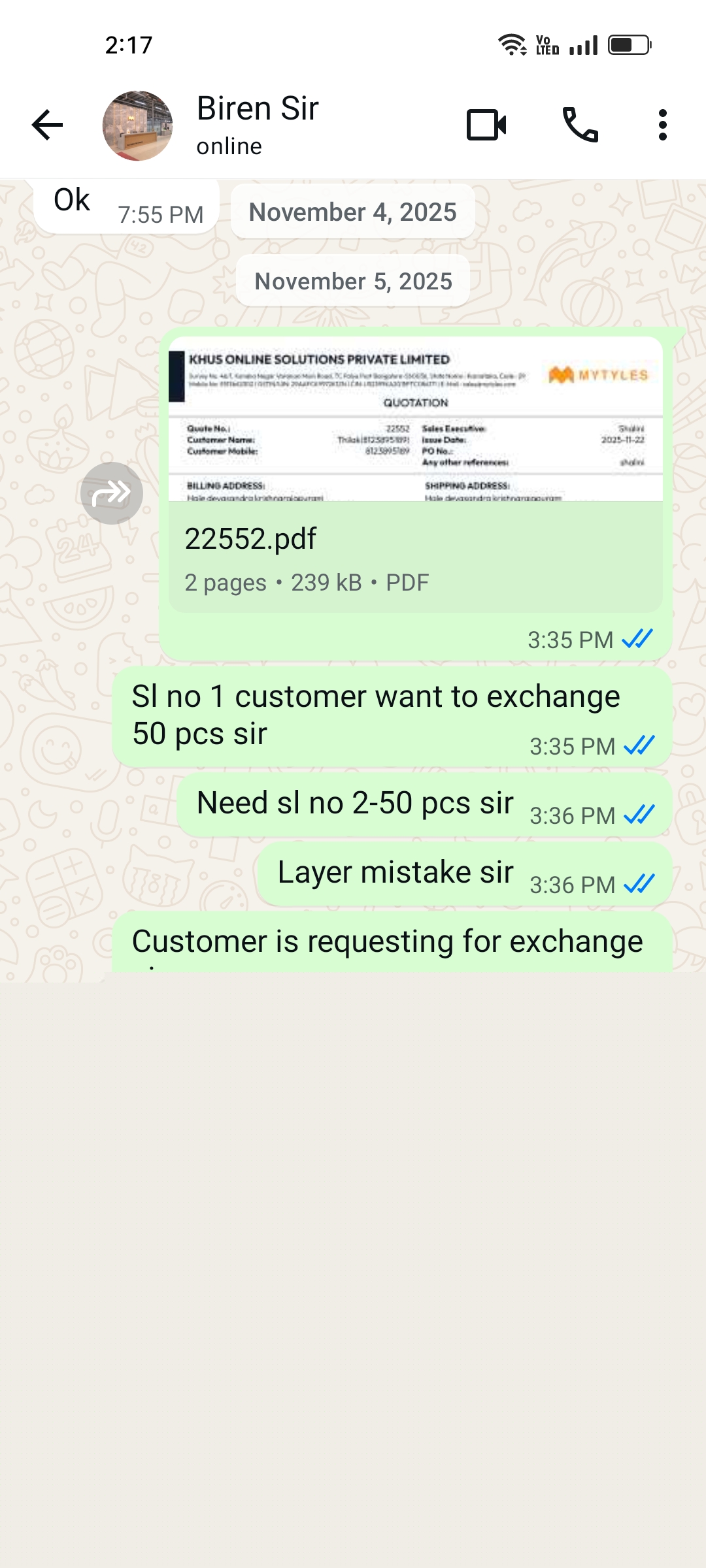This screenshot has height=1568, width=706.
Task: Open the more options menu
Action: 662,125
